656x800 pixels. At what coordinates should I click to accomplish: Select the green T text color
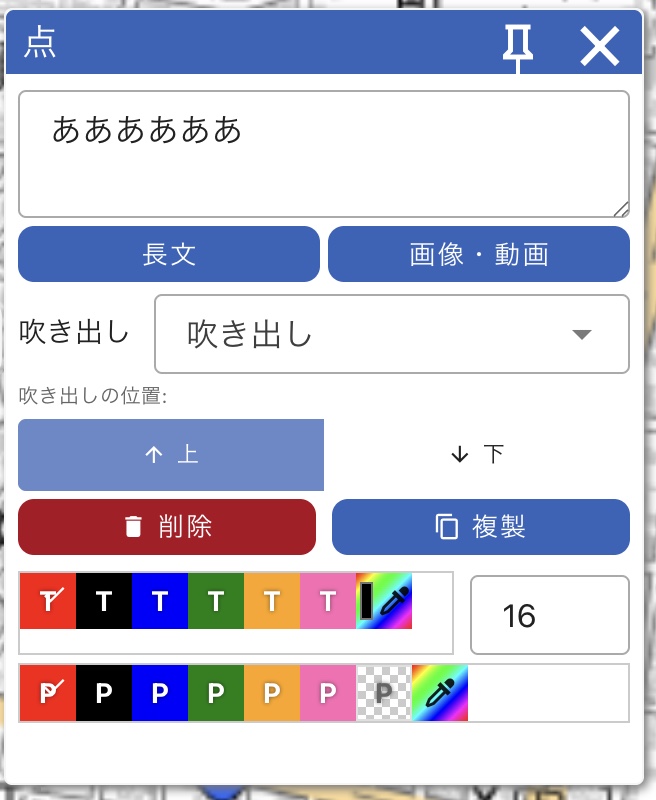pyautogui.click(x=216, y=601)
